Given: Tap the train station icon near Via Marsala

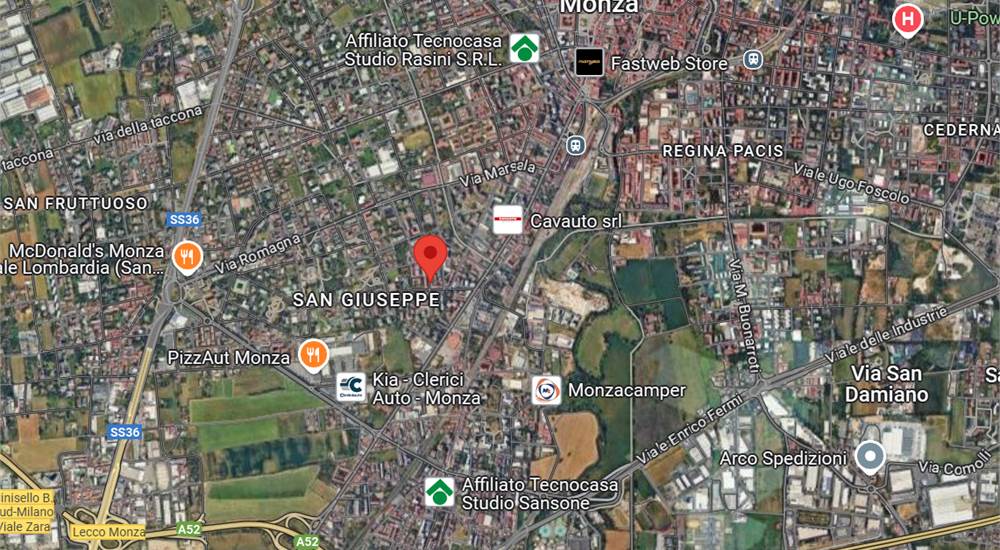Looking at the screenshot, I should click(x=575, y=145).
